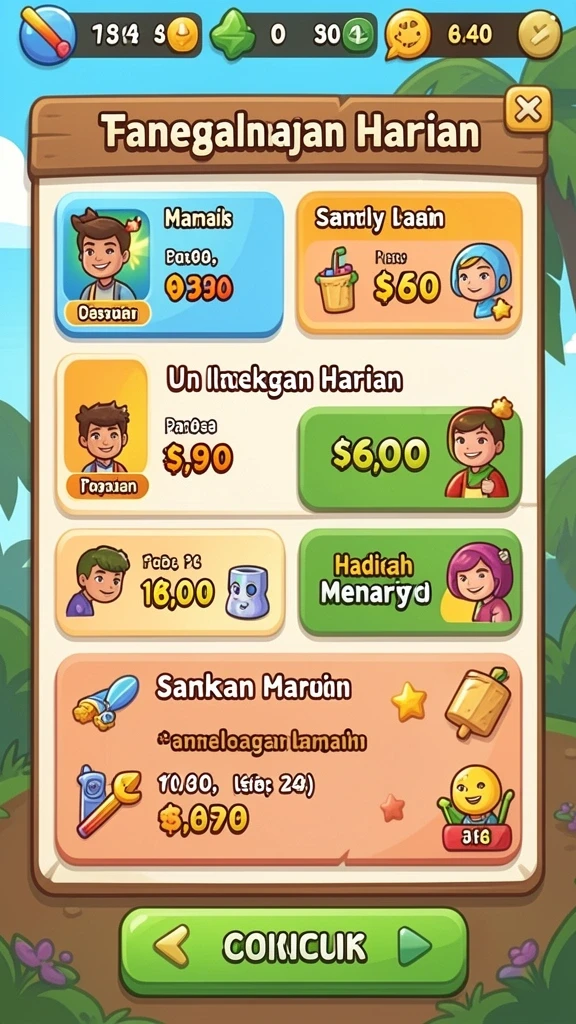Tap the round coin button in the top-right bar
This screenshot has width=576, height=1024.
pos(539,33)
